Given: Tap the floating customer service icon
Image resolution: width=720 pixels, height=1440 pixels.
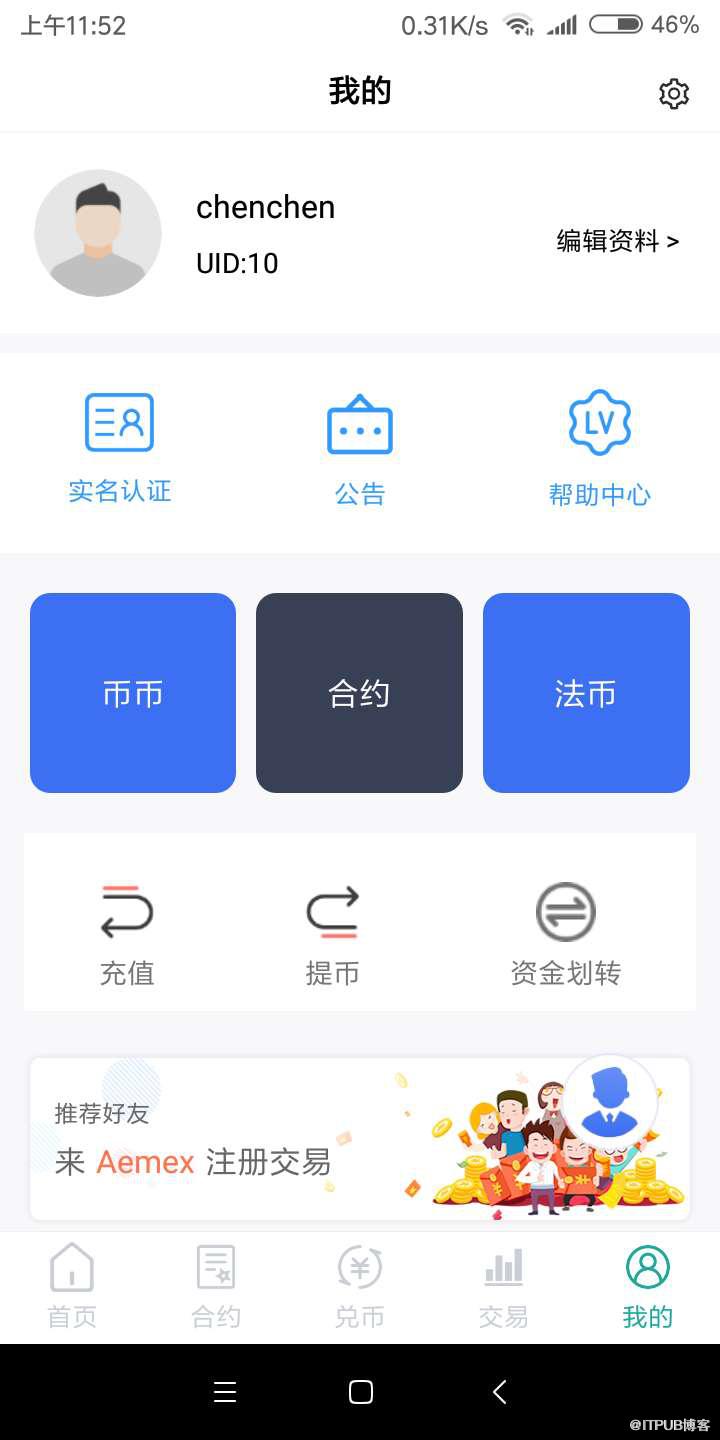Looking at the screenshot, I should [609, 1102].
